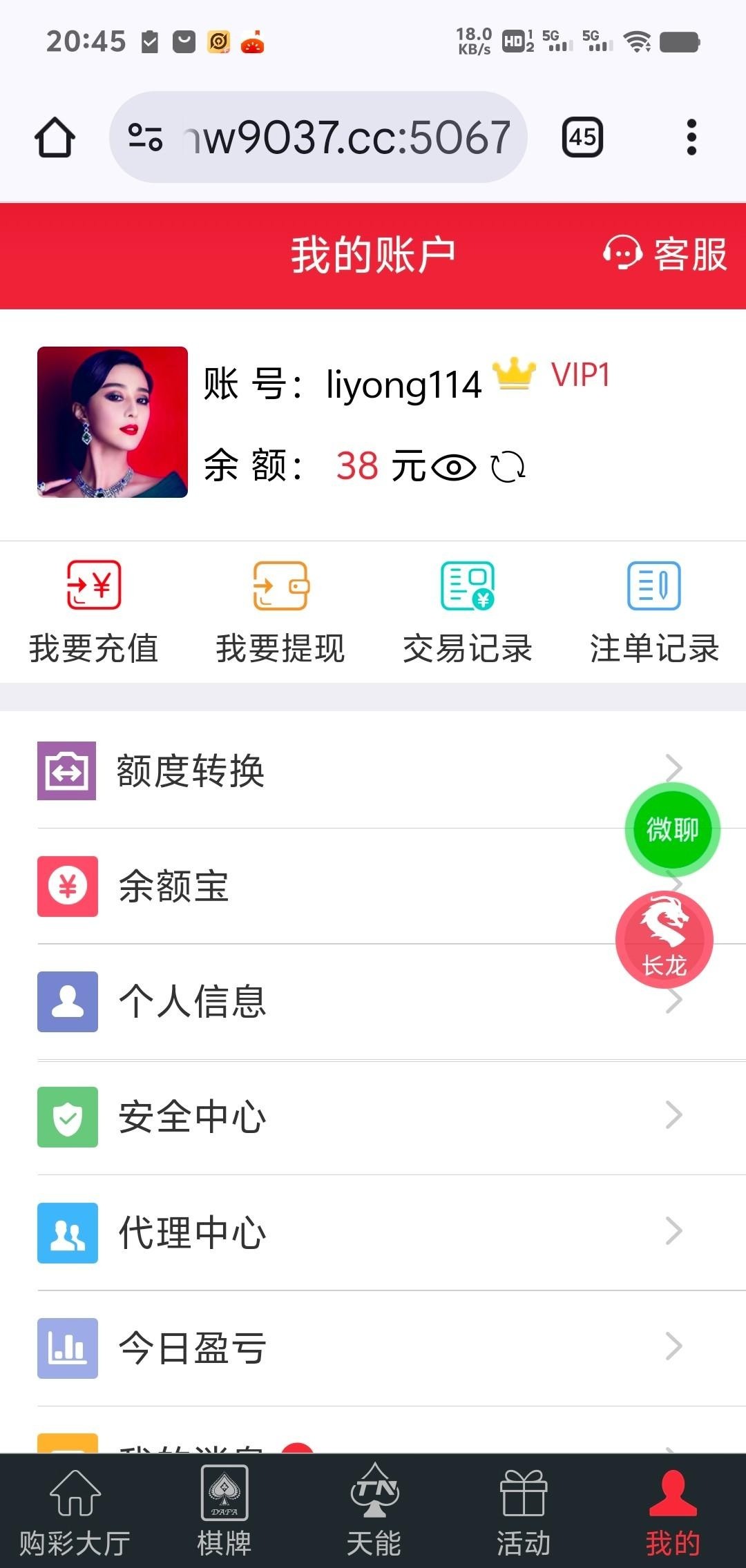Open 我要充值 to recharge

point(94,612)
